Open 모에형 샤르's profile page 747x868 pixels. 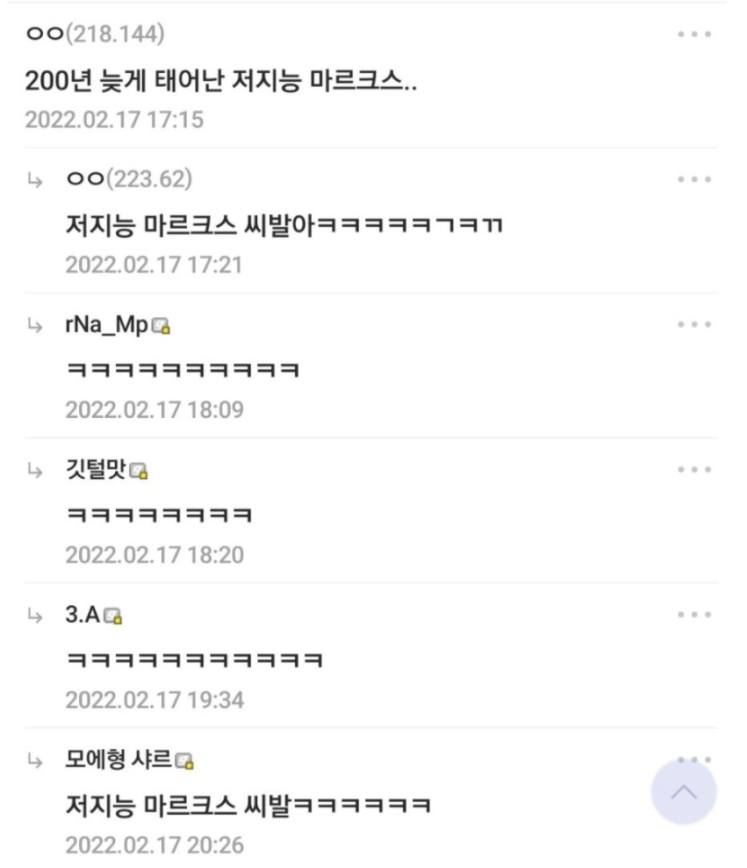point(119,759)
